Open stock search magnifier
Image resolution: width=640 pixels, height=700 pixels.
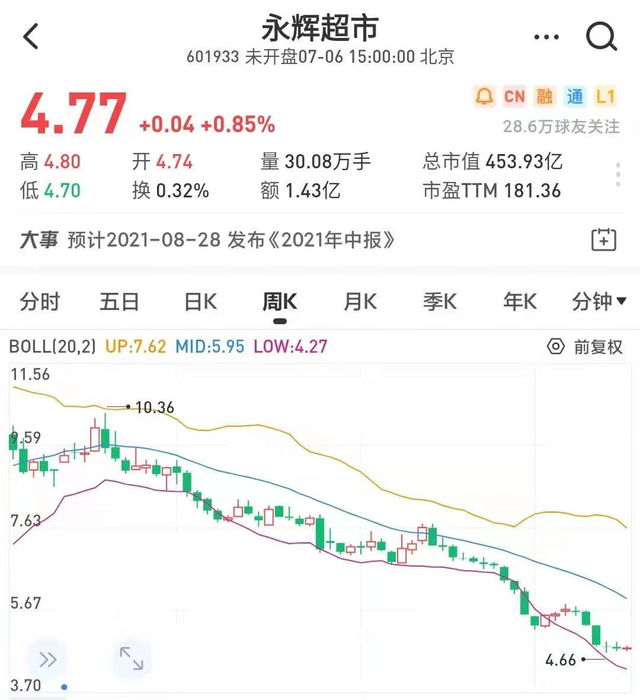[x=602, y=38]
